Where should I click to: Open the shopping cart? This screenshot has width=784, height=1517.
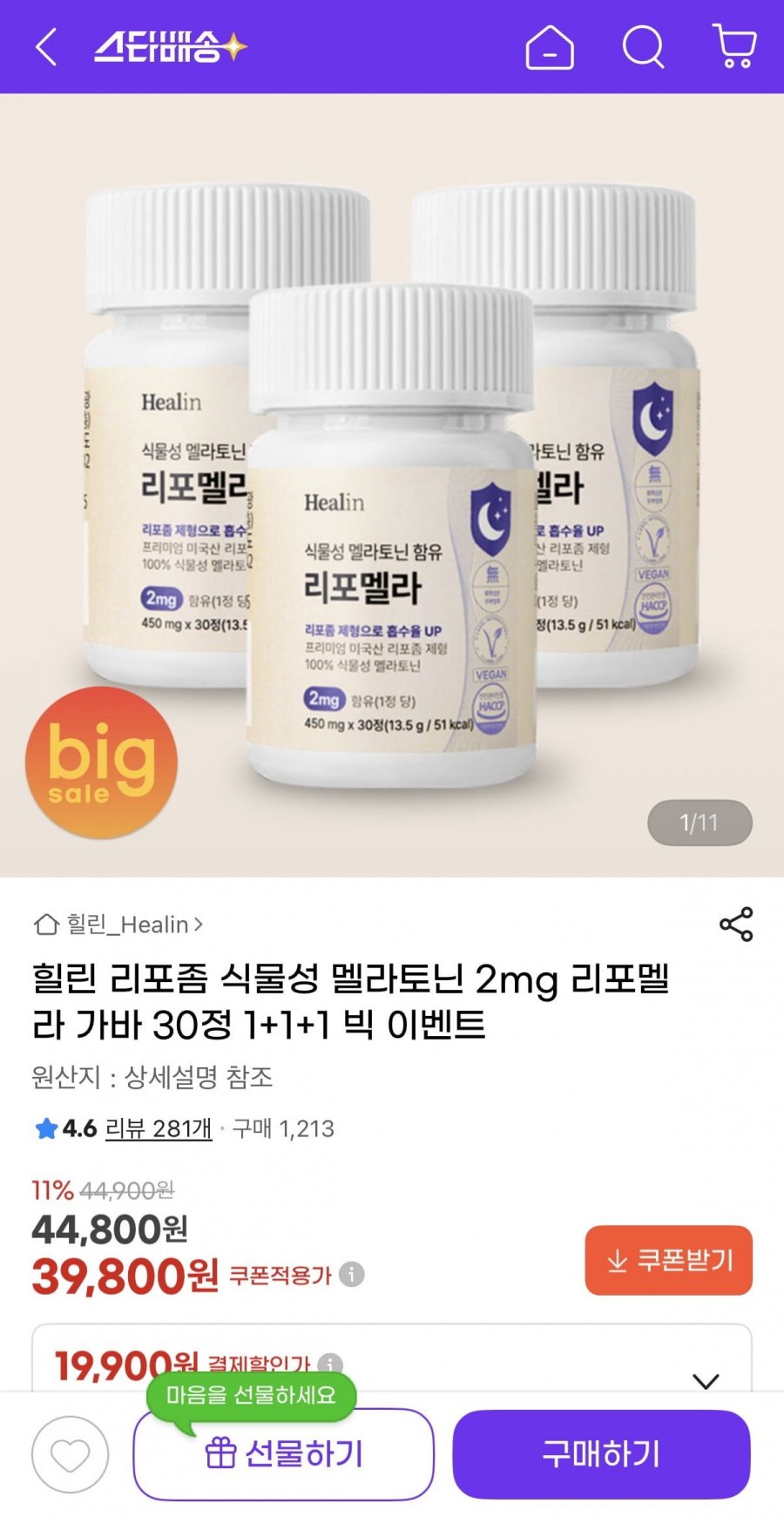[734, 47]
